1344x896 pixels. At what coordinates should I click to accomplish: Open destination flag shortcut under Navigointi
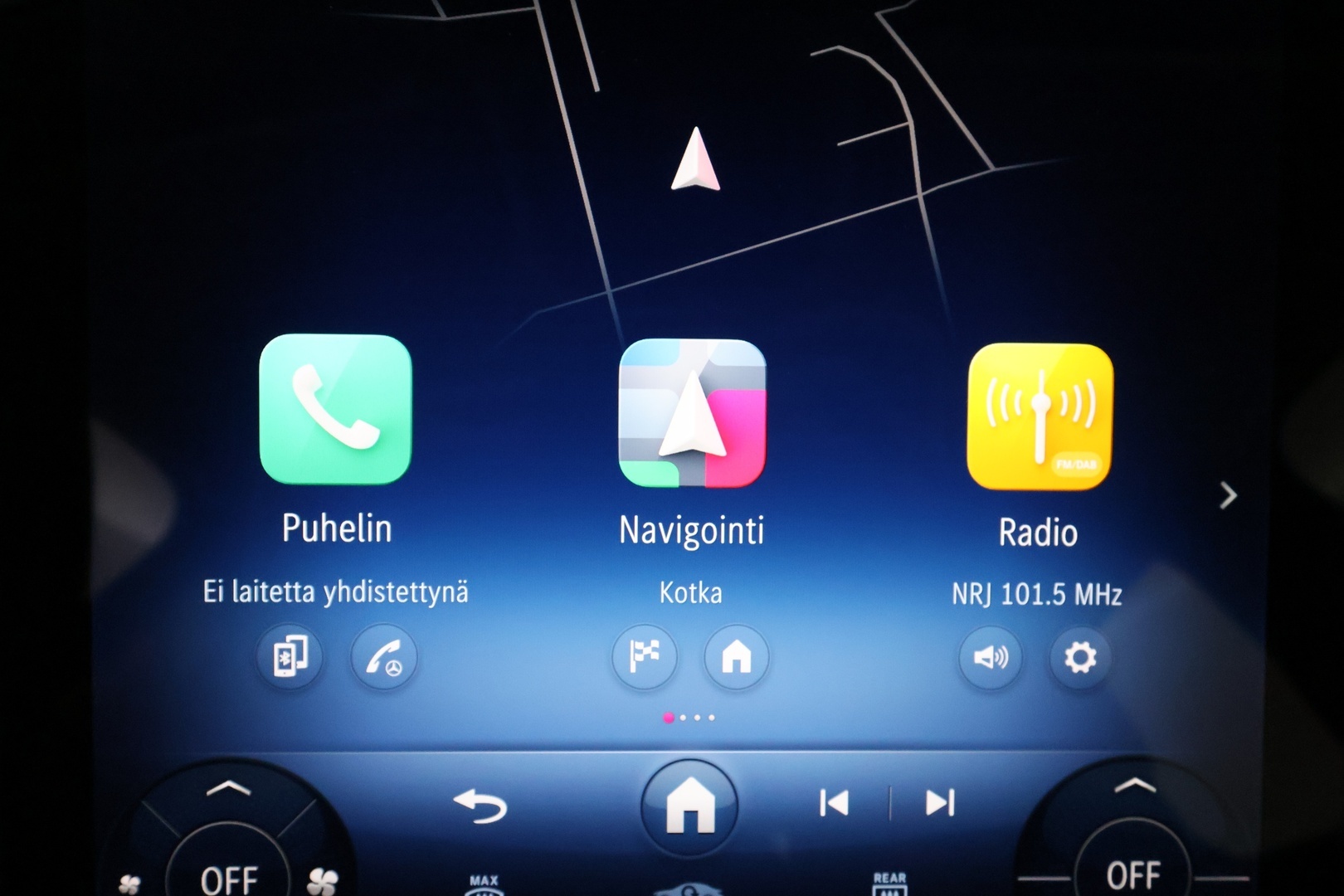tap(645, 657)
